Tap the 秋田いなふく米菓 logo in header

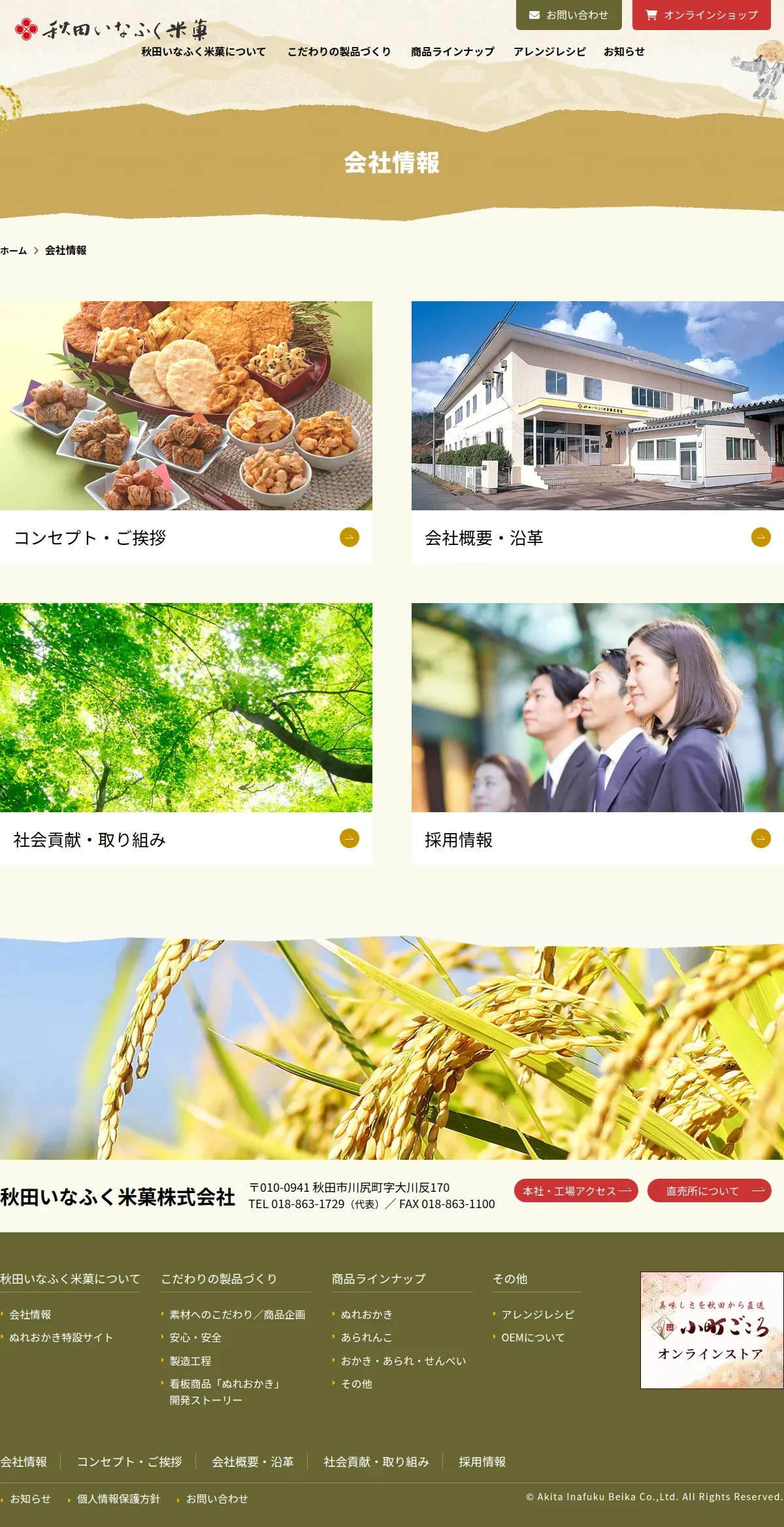click(x=111, y=29)
